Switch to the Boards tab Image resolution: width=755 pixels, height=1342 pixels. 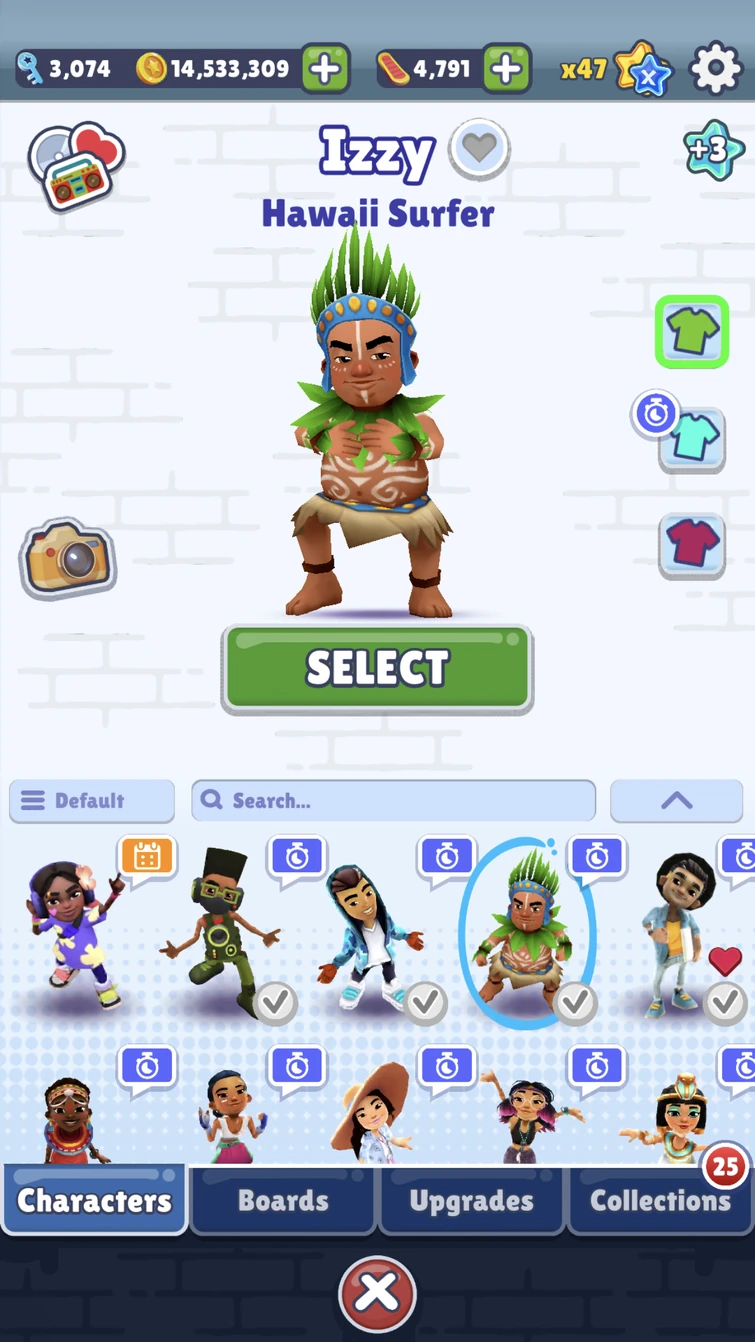click(283, 1200)
